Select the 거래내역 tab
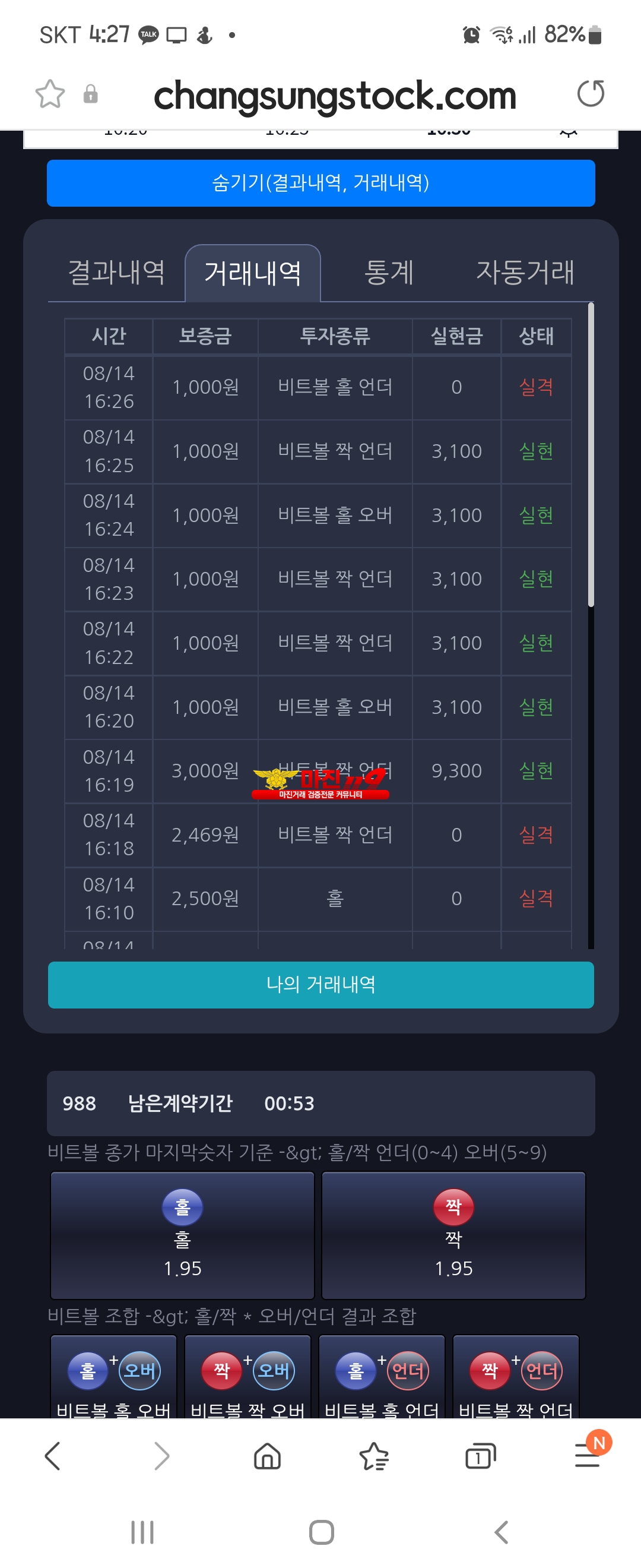 pyautogui.click(x=252, y=273)
